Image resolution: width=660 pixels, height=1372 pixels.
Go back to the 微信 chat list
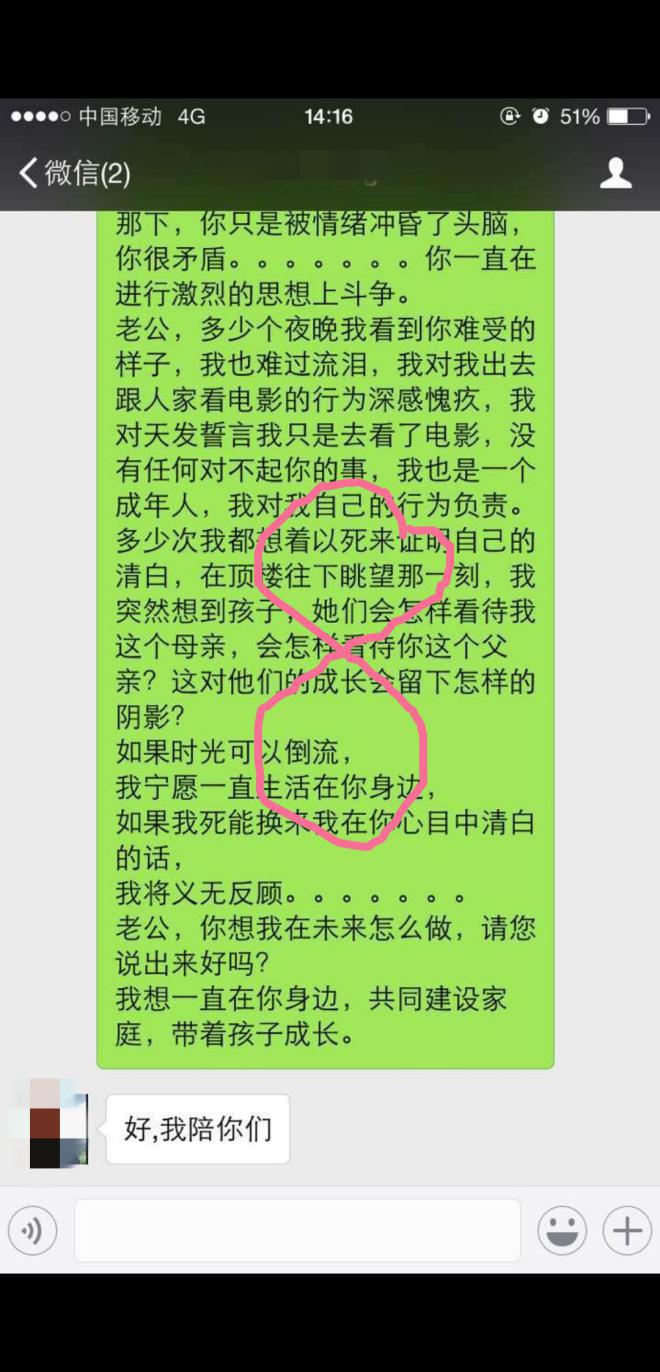[73, 173]
